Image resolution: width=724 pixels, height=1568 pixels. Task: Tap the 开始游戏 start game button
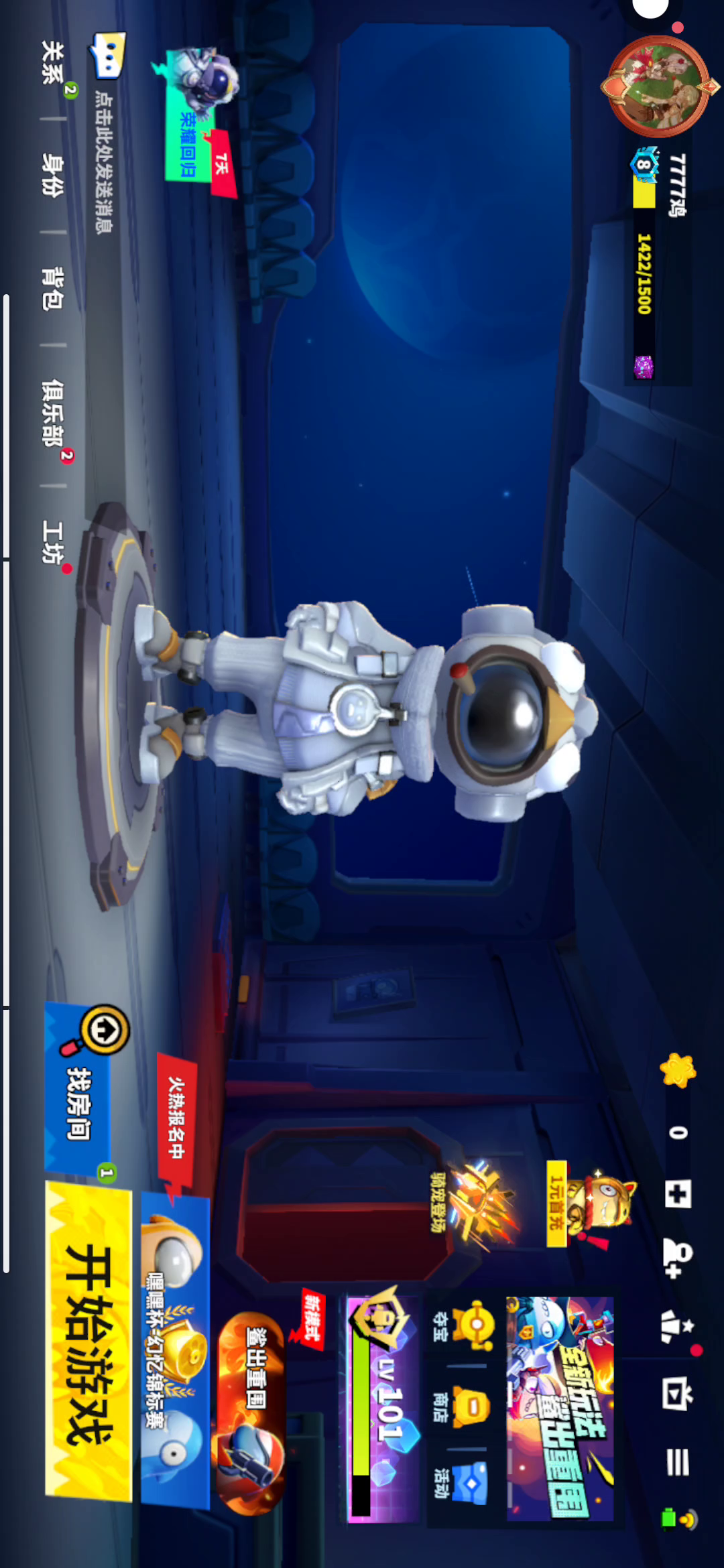pyautogui.click(x=88, y=1340)
